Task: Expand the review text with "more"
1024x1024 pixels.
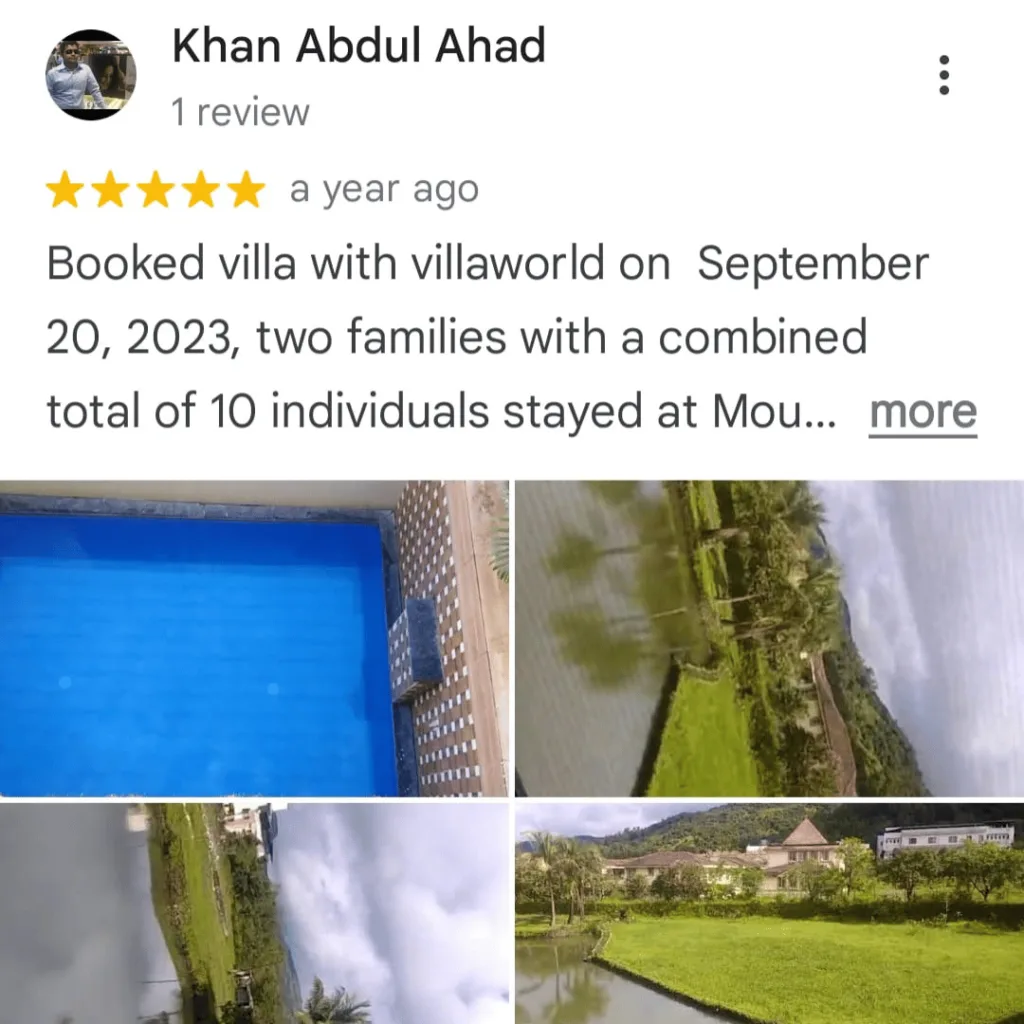Action: 922,412
